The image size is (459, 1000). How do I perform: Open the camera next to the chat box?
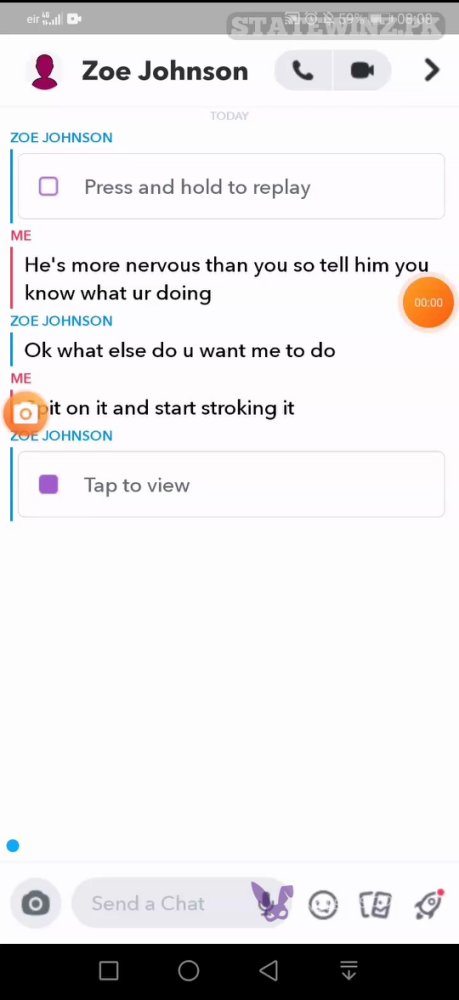tap(35, 903)
